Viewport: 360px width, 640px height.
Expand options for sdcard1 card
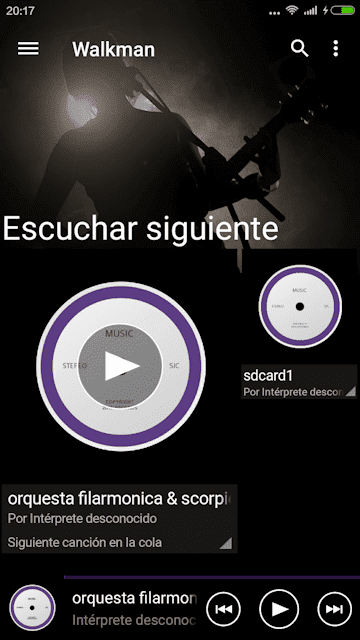click(350, 392)
